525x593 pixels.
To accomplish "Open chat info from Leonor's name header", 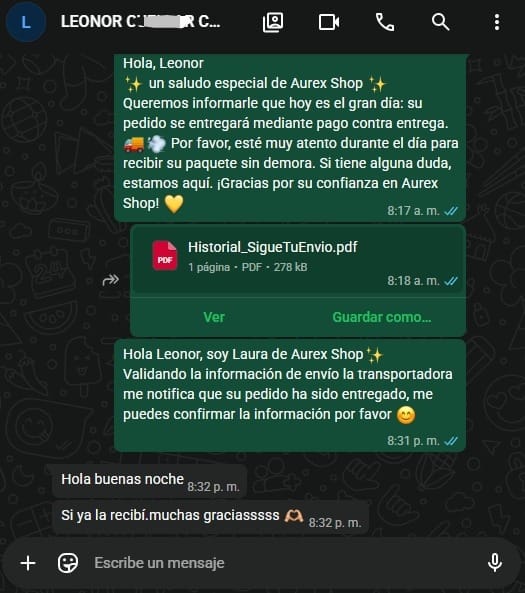I will pos(141,22).
